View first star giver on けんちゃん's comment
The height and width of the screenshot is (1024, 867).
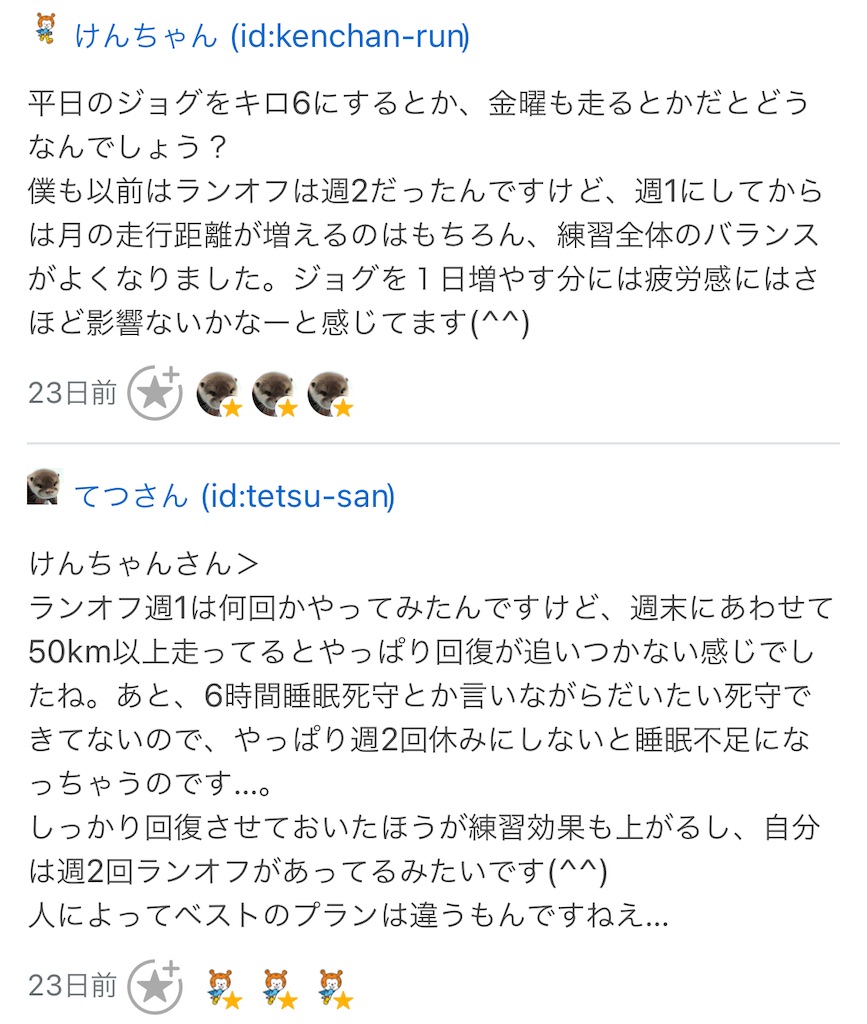pos(219,393)
